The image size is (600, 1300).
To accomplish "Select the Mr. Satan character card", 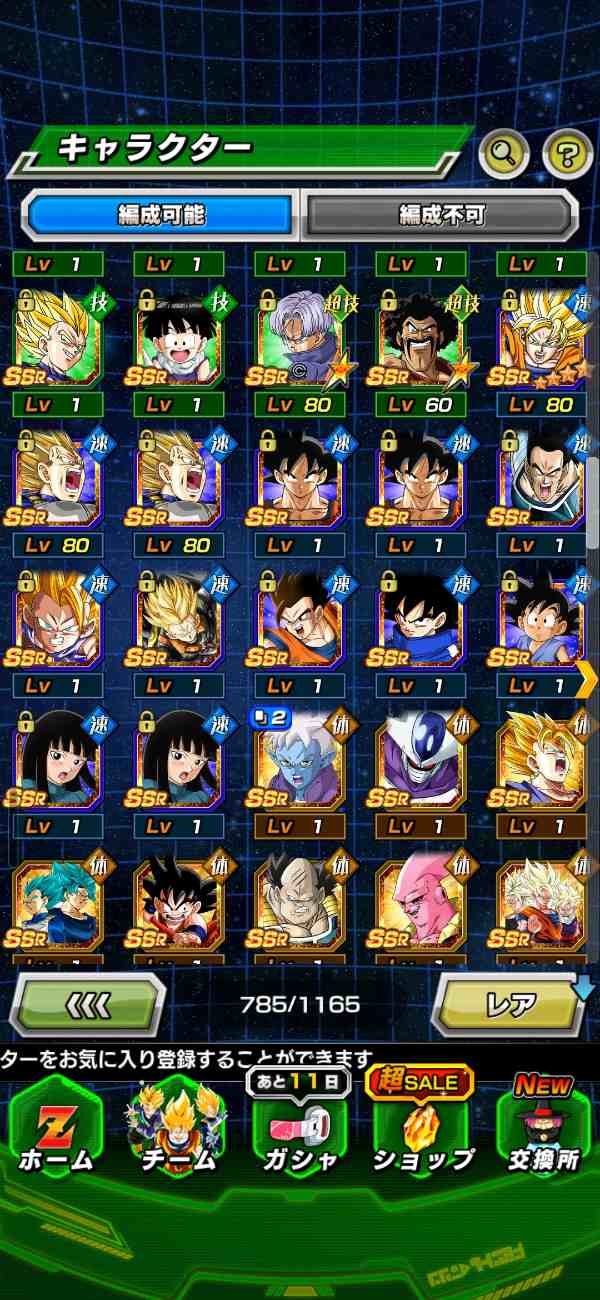I will point(421,339).
